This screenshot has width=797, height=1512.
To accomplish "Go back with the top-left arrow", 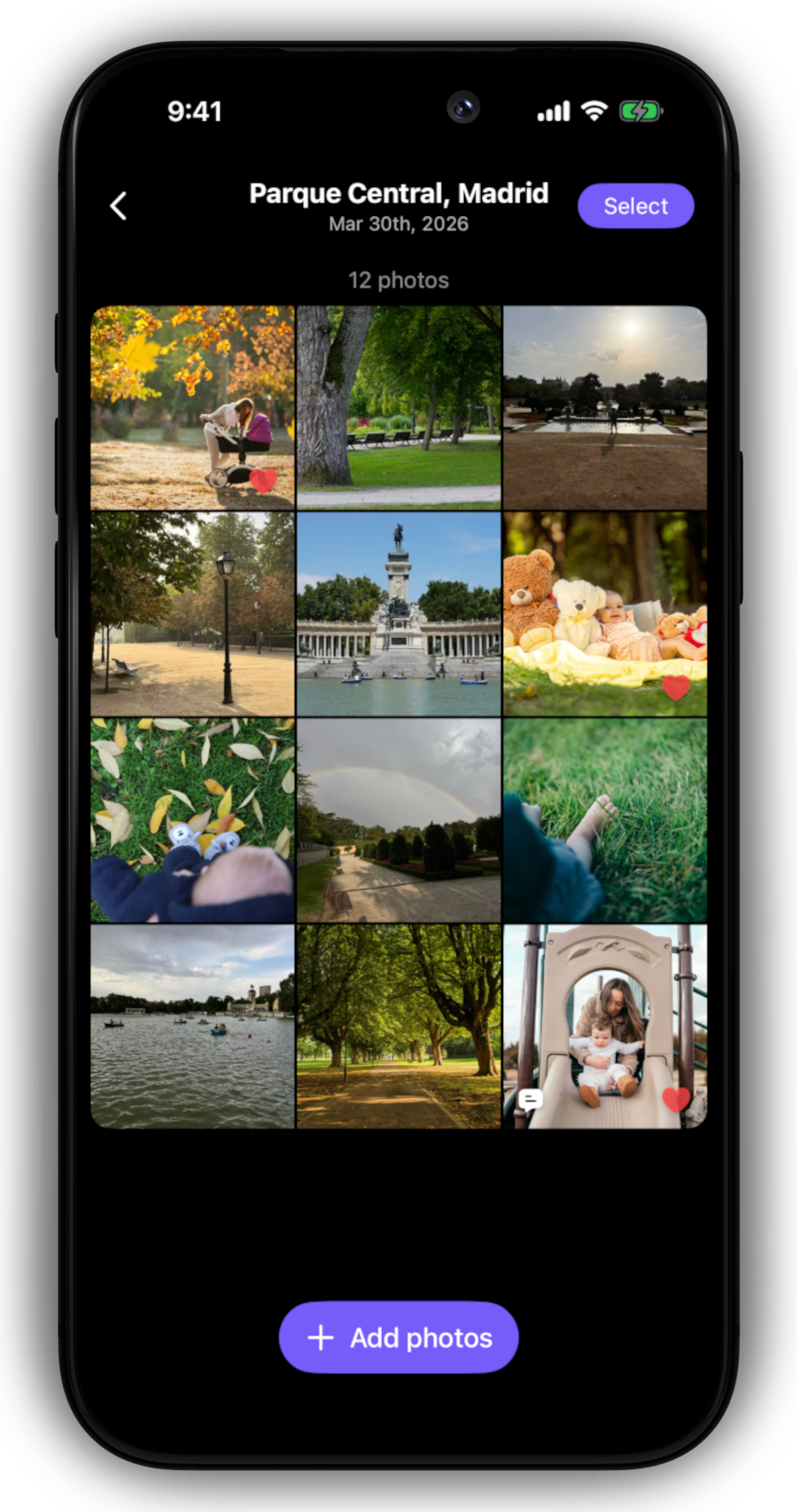I will point(119,206).
